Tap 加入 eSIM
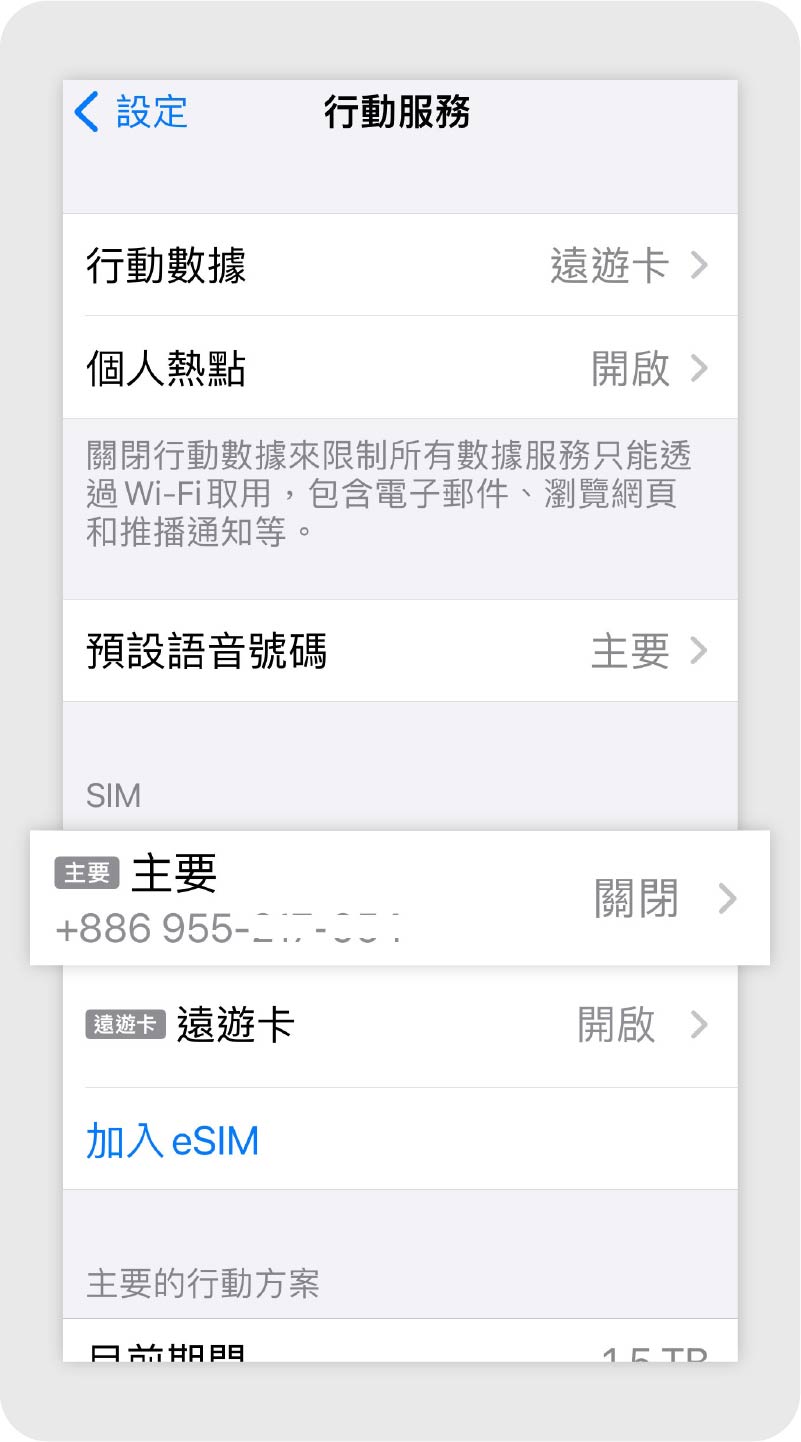This screenshot has width=801, height=1442. click(x=172, y=1140)
